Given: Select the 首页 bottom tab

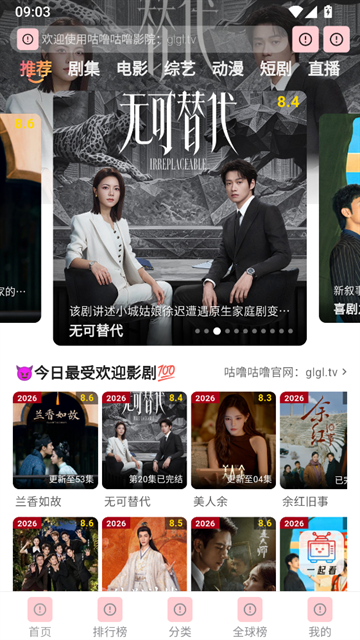Looking at the screenshot, I should click(x=40, y=617).
